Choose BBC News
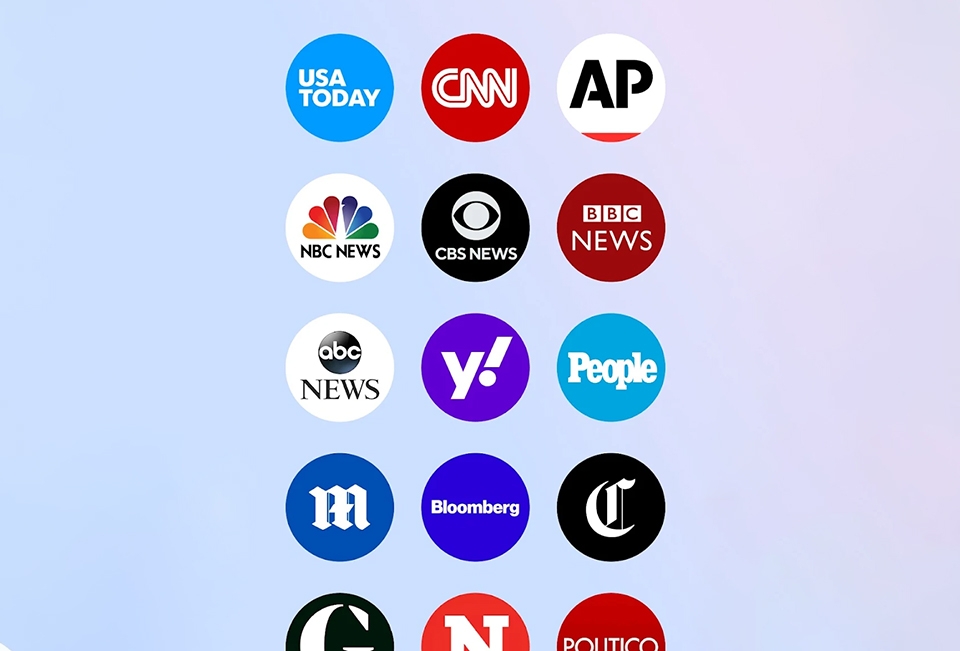Image resolution: width=960 pixels, height=651 pixels. click(611, 228)
